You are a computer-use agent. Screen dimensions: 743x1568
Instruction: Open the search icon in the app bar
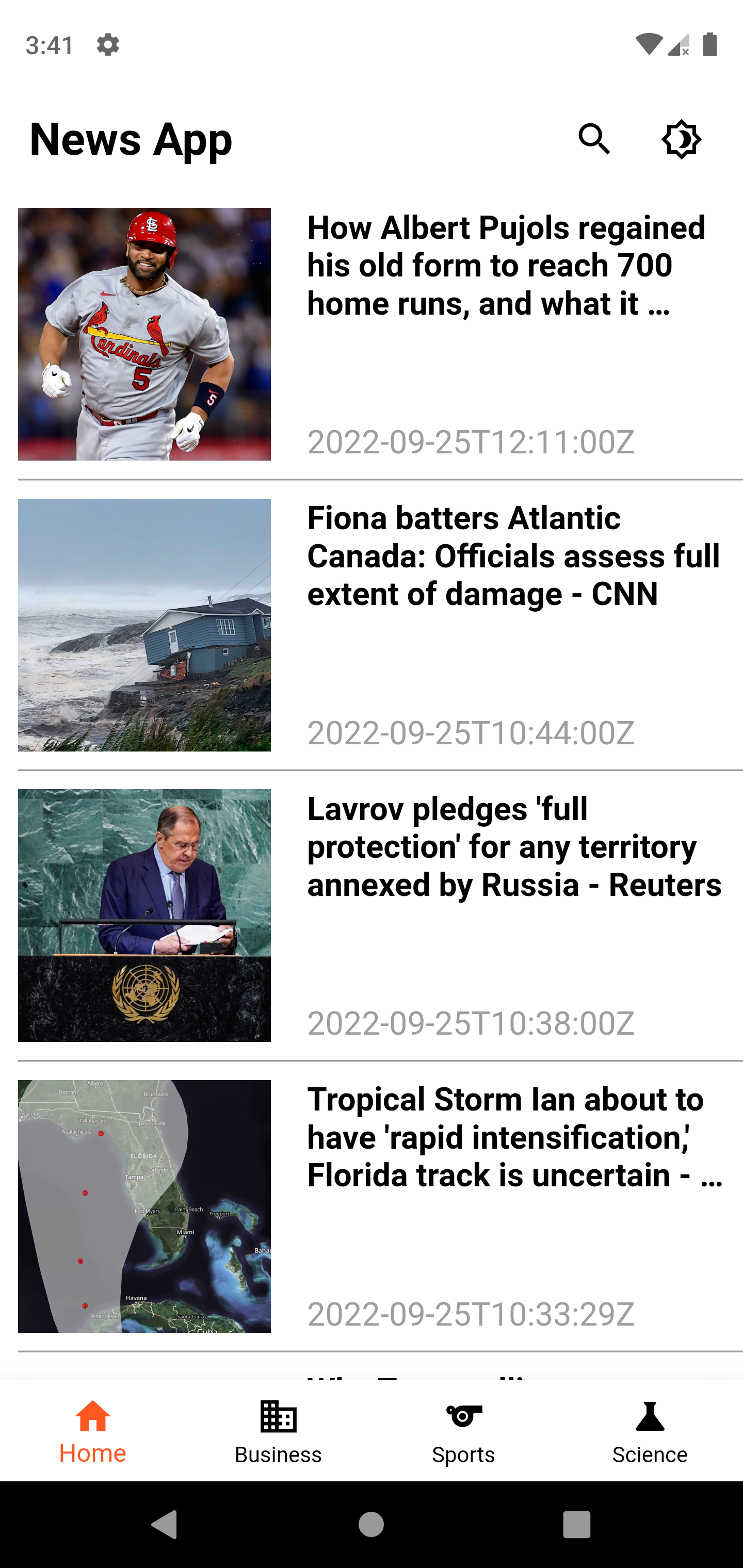click(594, 139)
